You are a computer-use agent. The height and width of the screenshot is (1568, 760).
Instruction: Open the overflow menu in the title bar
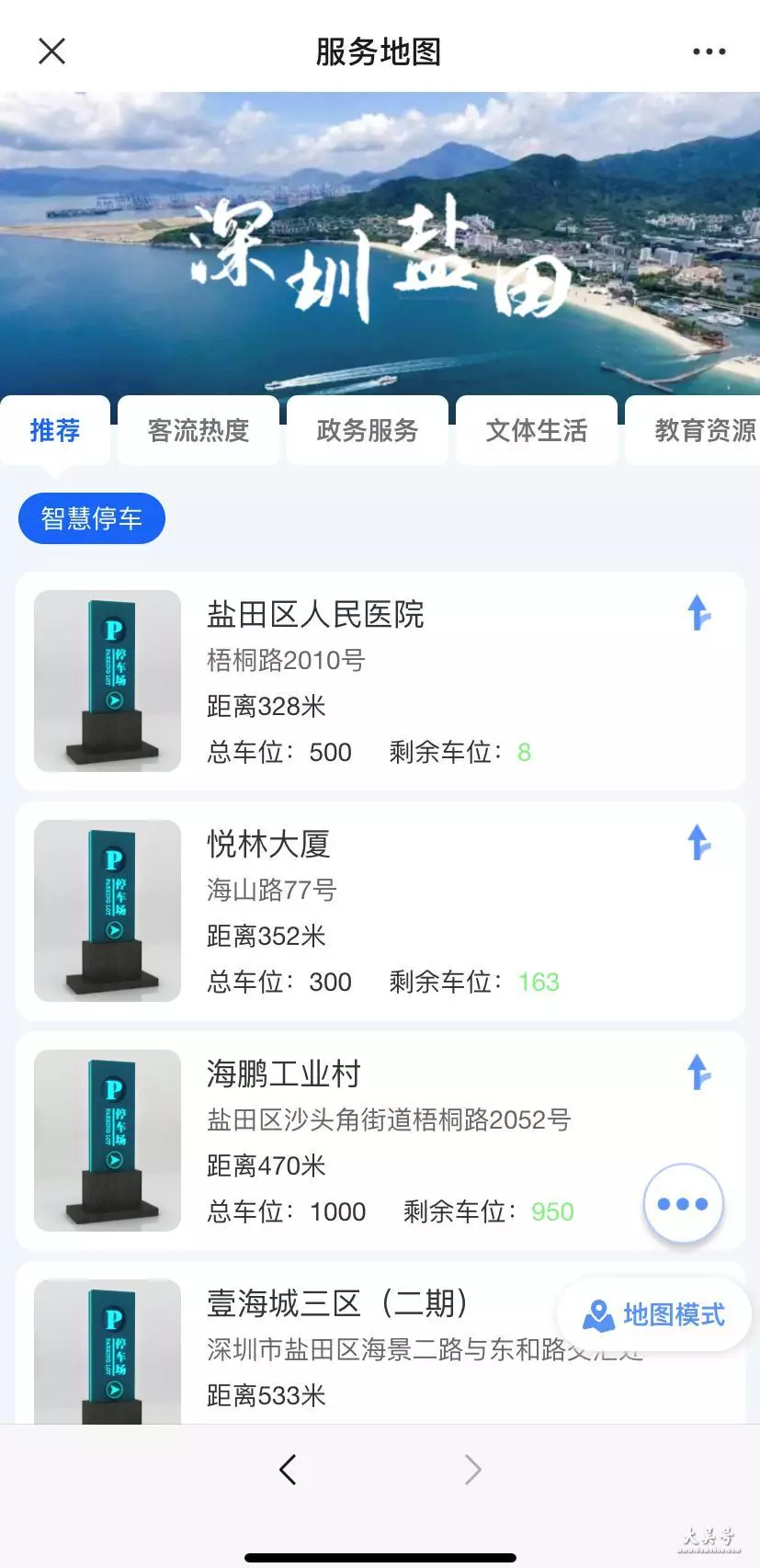coord(709,52)
